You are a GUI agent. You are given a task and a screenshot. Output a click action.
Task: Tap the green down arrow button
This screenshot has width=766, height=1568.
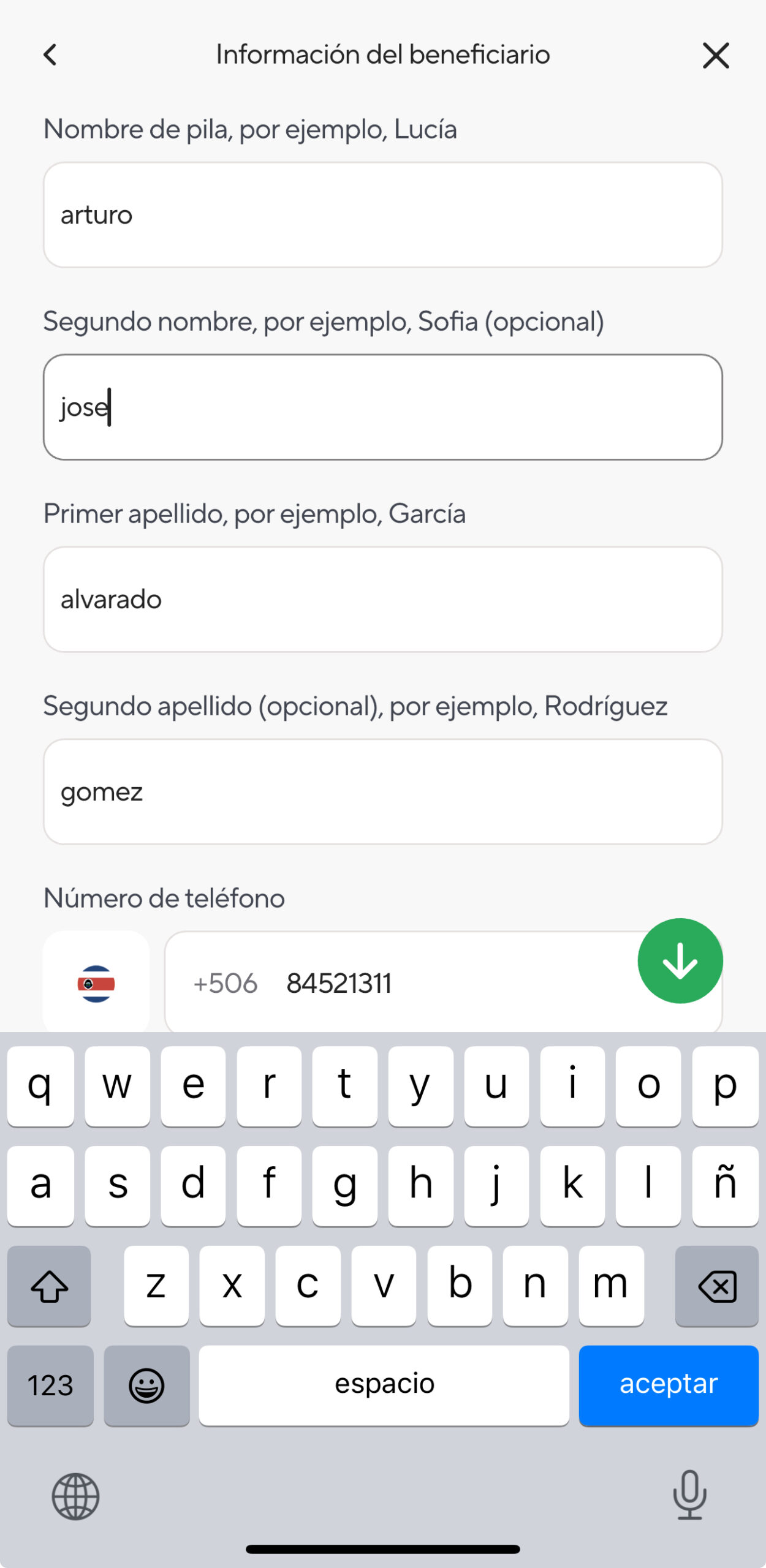[x=680, y=960]
